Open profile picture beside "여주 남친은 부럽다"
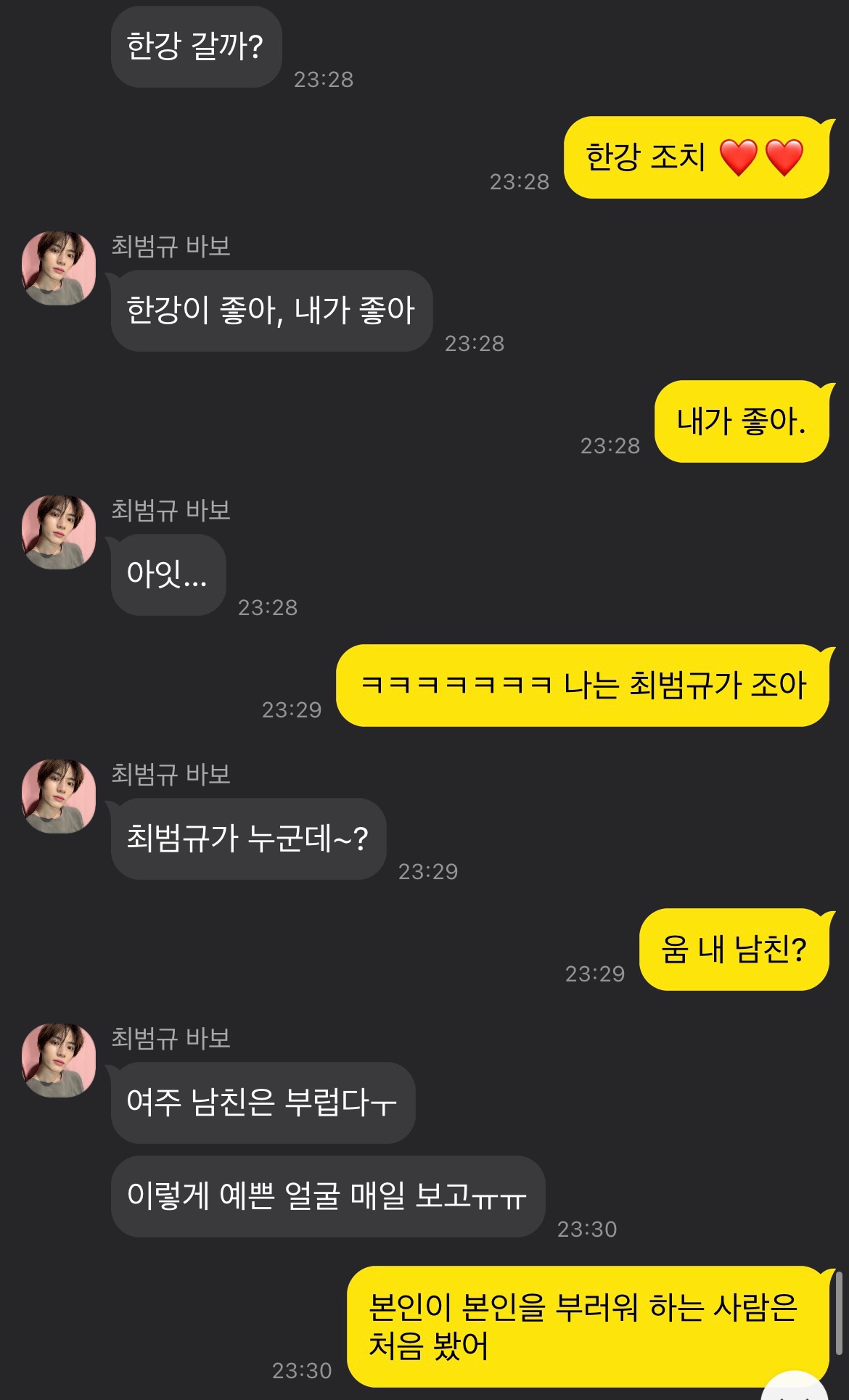 tap(59, 1061)
